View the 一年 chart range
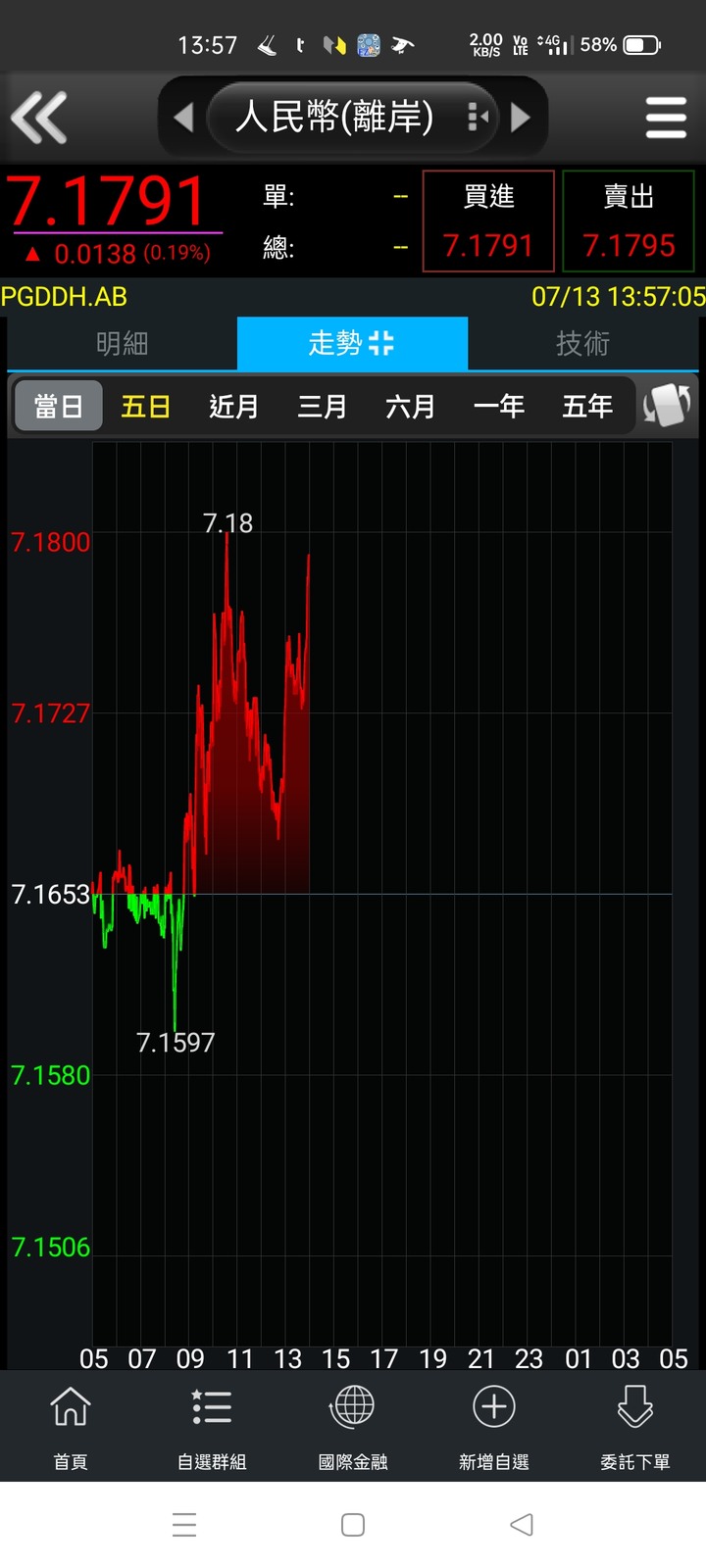This screenshot has height=1568, width=706. 498,406
